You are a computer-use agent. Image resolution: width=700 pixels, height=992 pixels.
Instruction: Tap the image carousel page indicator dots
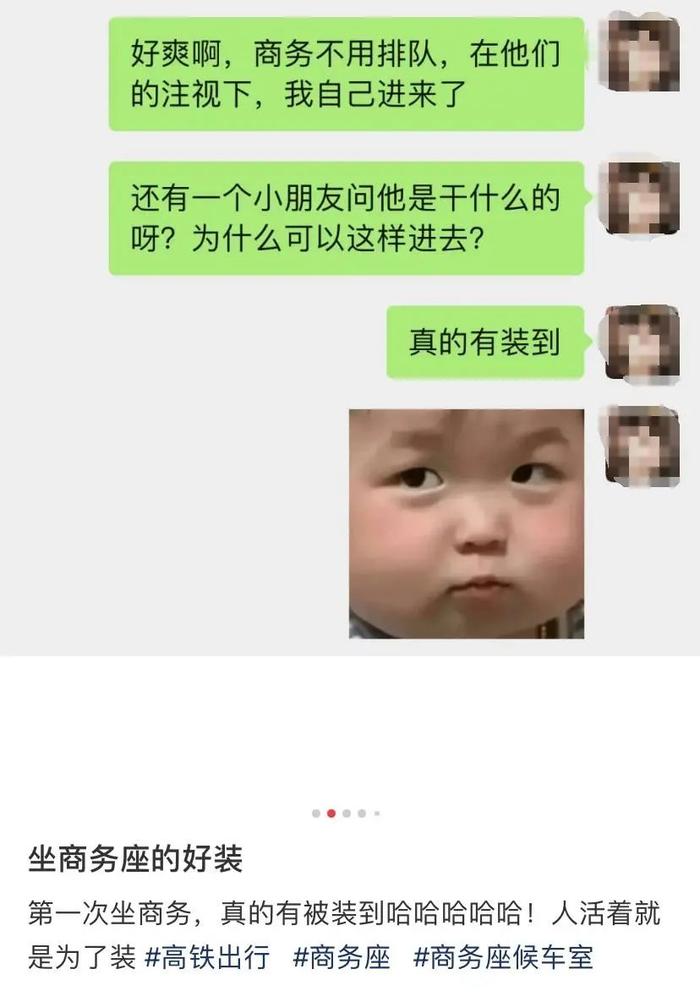(x=346, y=813)
